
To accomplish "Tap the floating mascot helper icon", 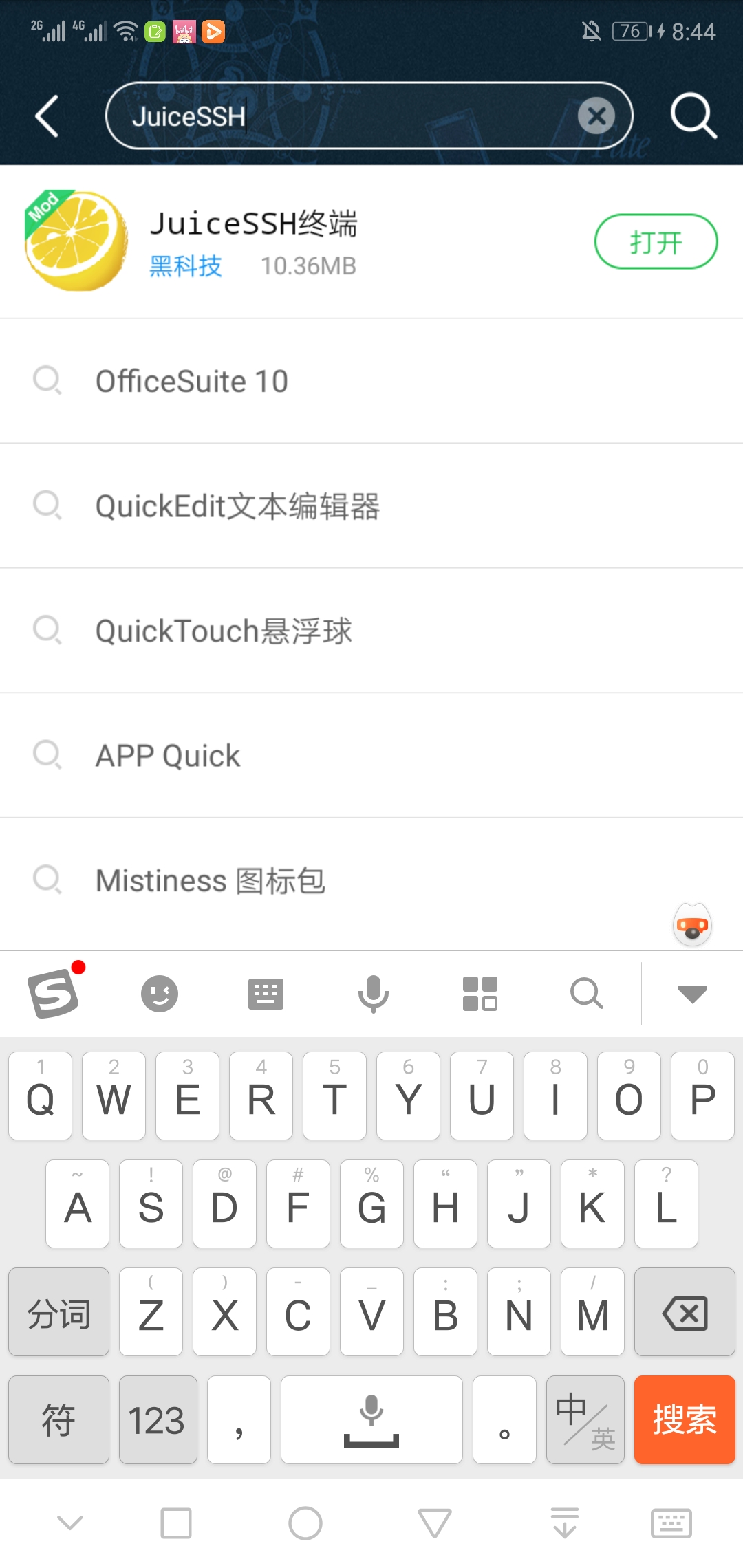I will (692, 925).
